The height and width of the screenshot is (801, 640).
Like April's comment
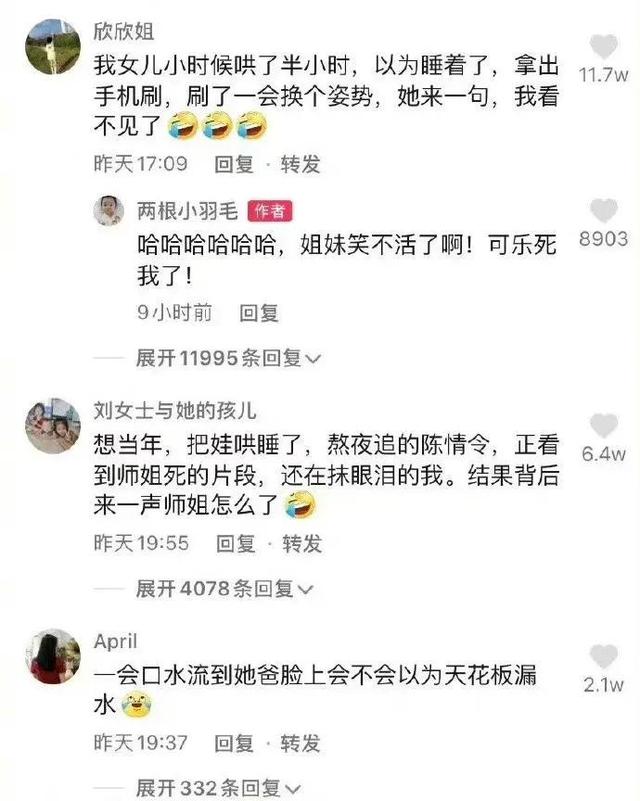tap(604, 657)
